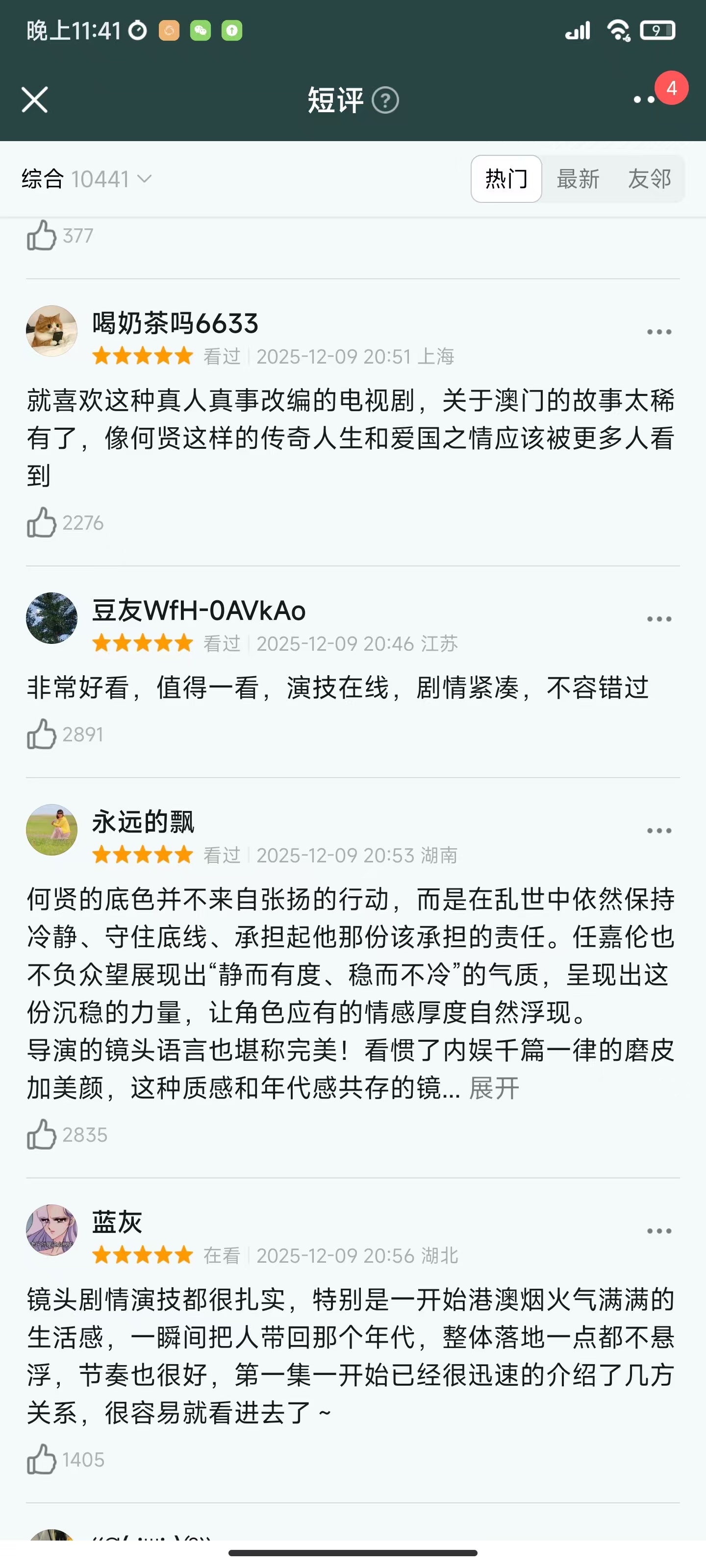Like the review by 永远的飘
The width and height of the screenshot is (706, 1568).
click(41, 1135)
